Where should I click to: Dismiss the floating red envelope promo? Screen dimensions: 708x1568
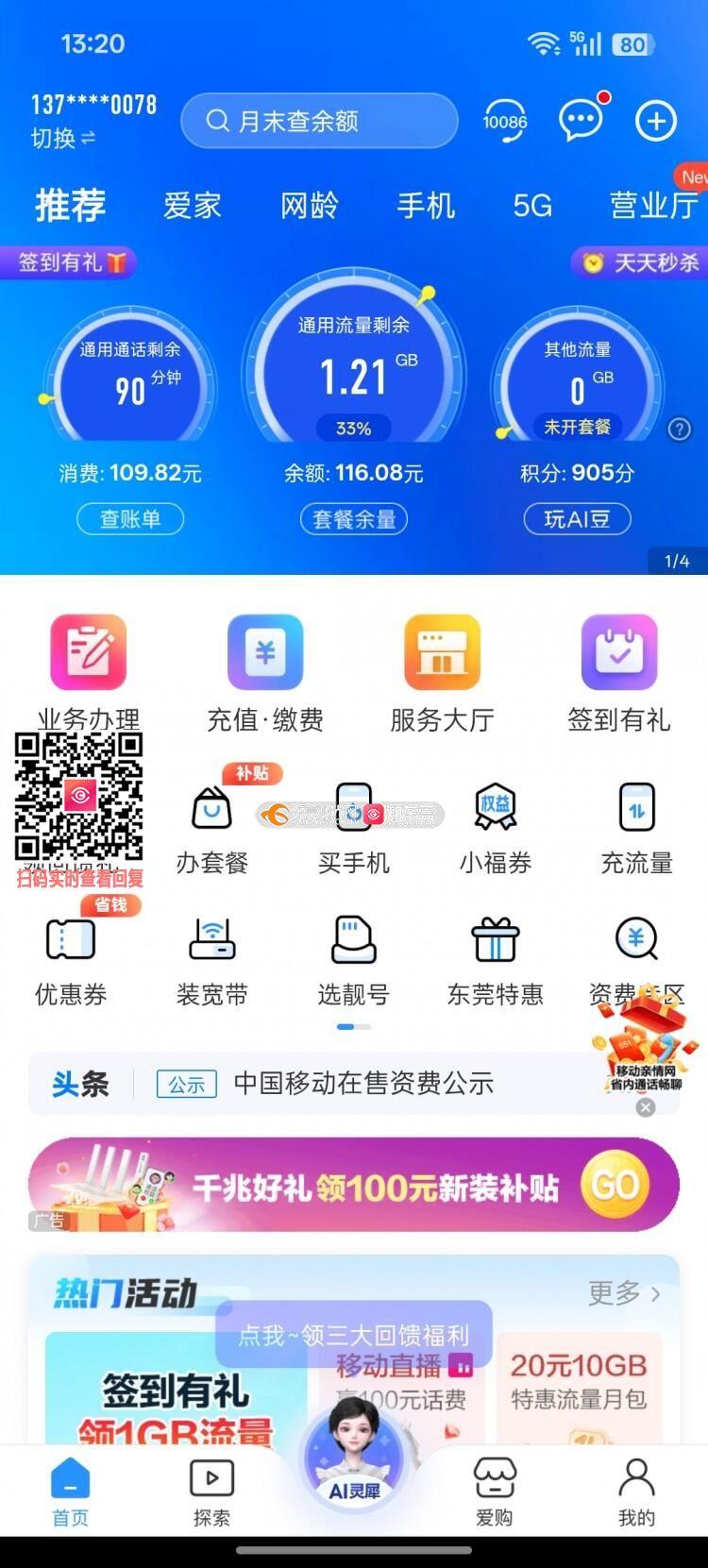click(x=646, y=1107)
